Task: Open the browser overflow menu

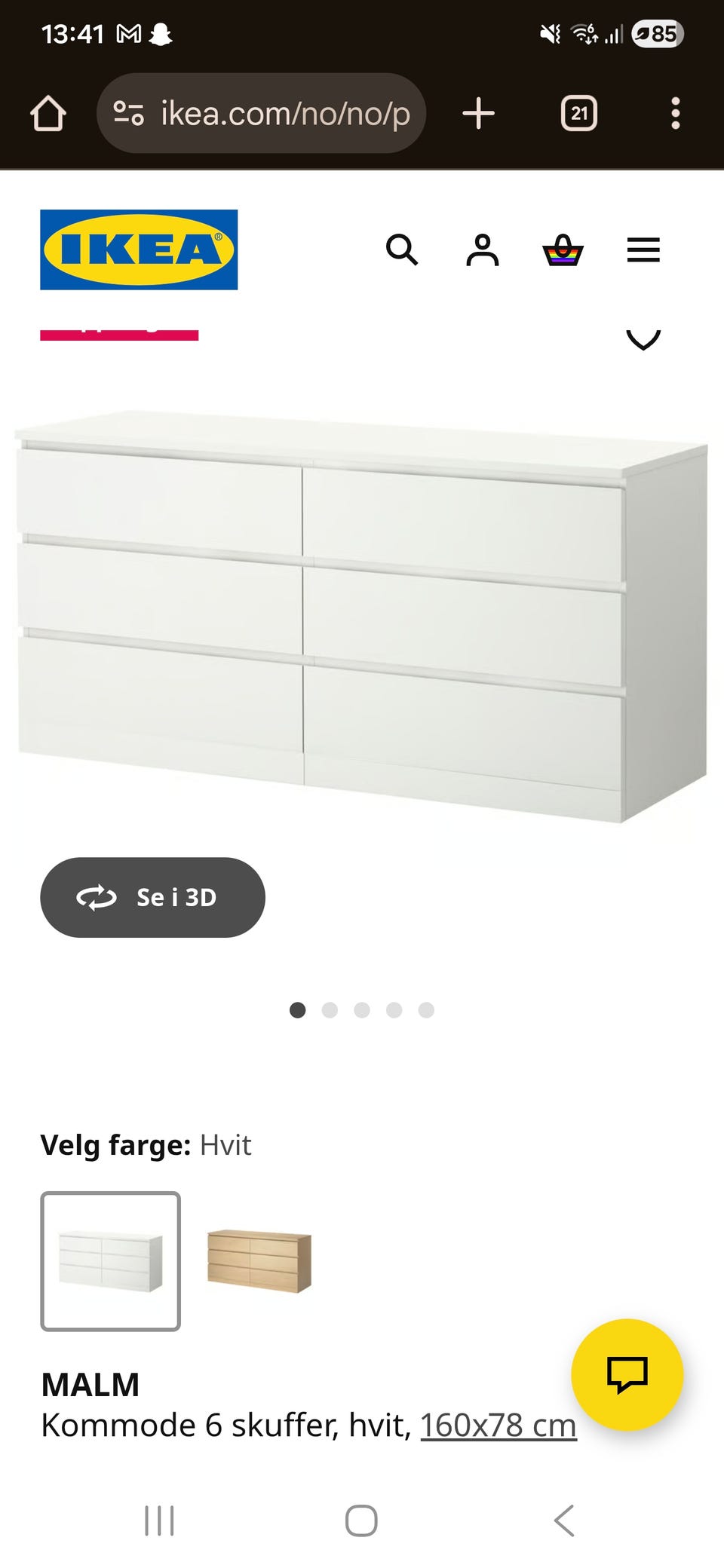Action: (x=675, y=114)
